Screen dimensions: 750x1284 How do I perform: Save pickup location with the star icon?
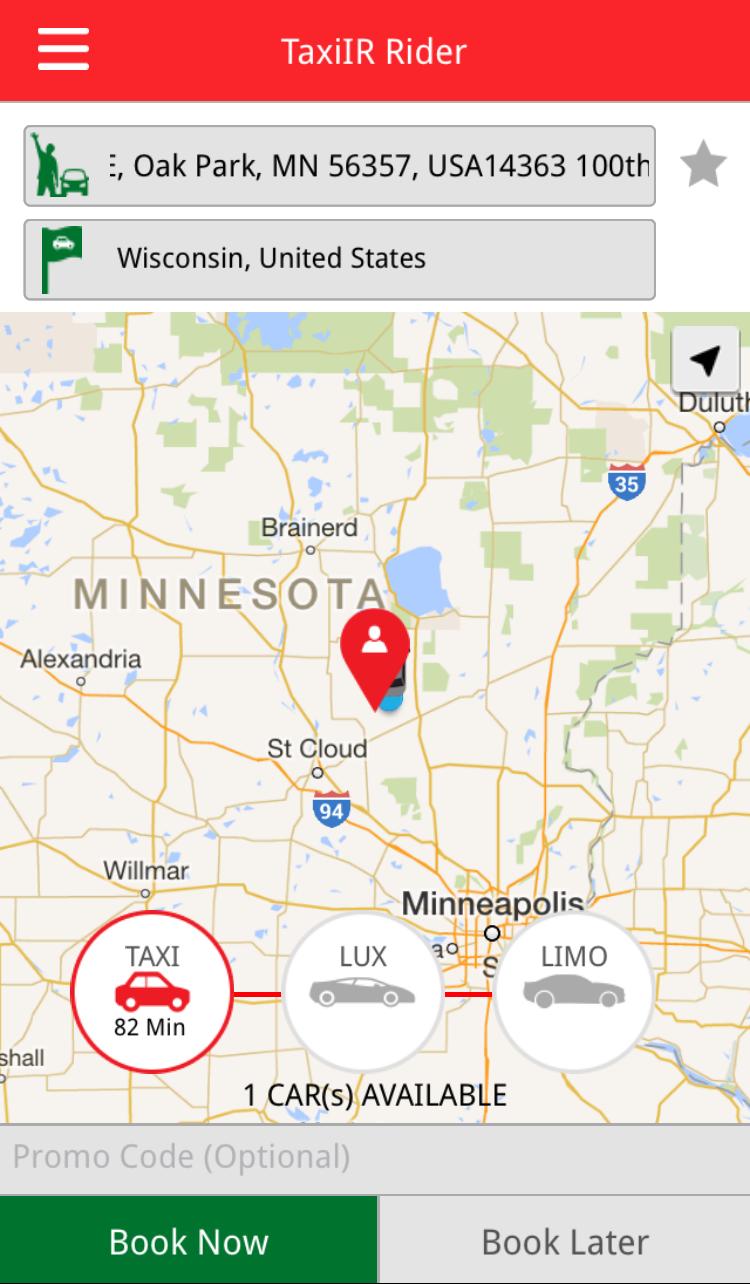click(703, 165)
